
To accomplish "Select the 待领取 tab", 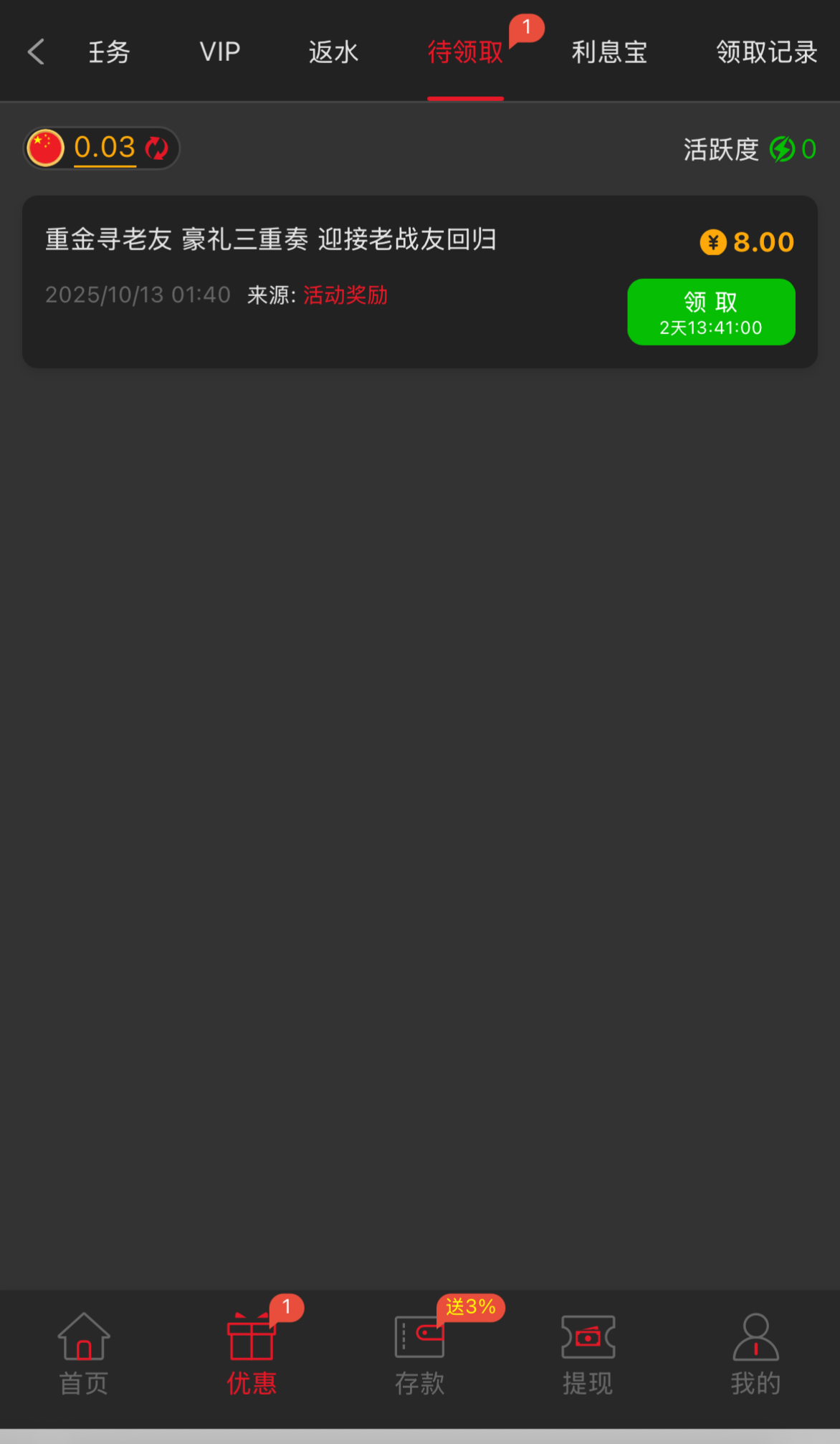I will [465, 52].
